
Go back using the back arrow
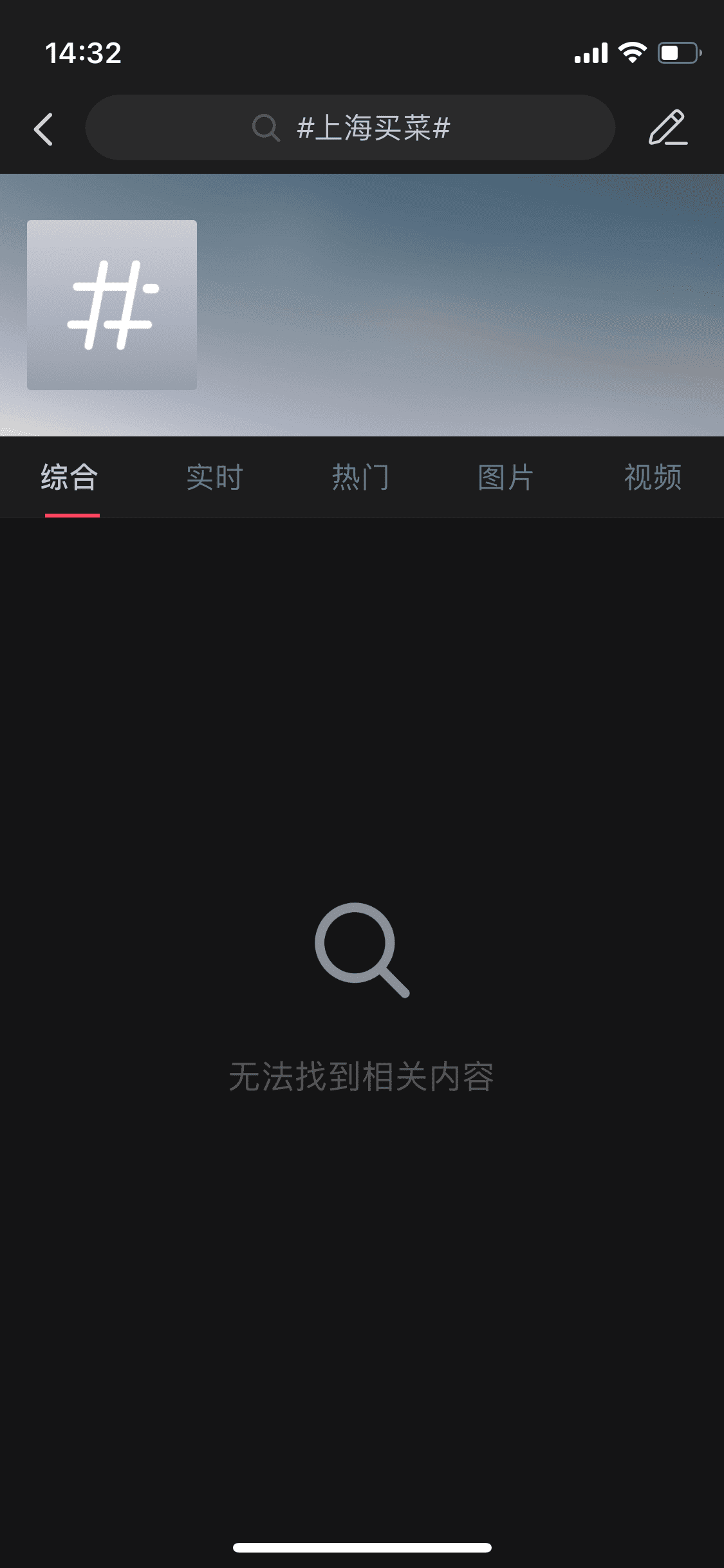tap(44, 129)
